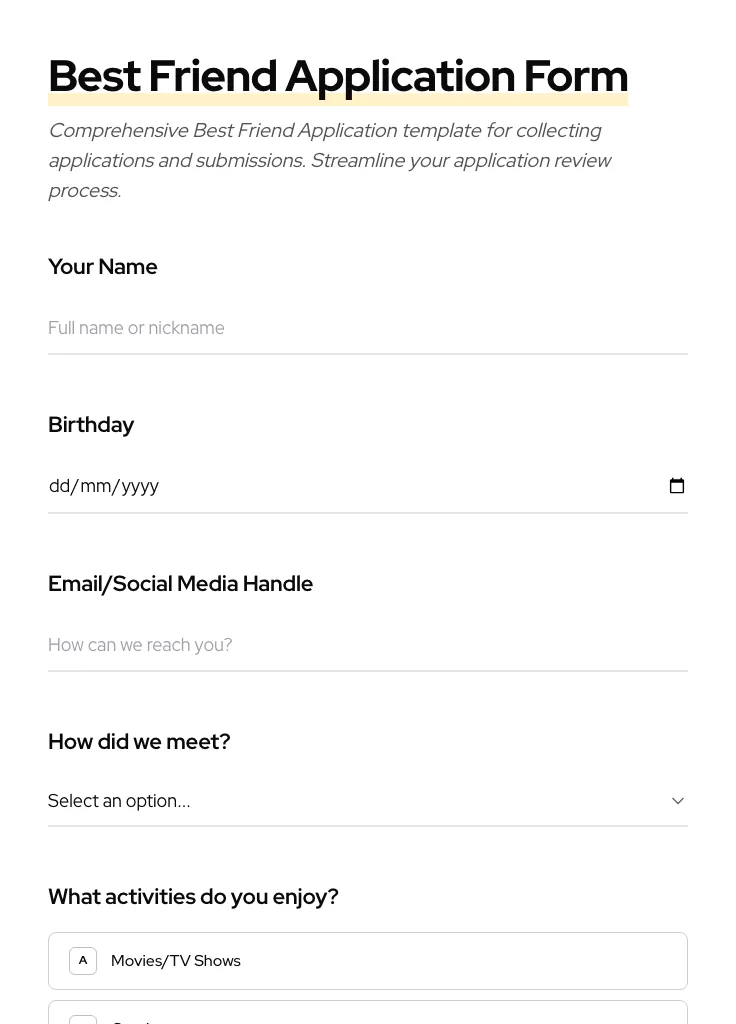Screen dimensions: 736x1024
Task: Expand the 'How did we meet?' selector
Action: tap(368, 800)
